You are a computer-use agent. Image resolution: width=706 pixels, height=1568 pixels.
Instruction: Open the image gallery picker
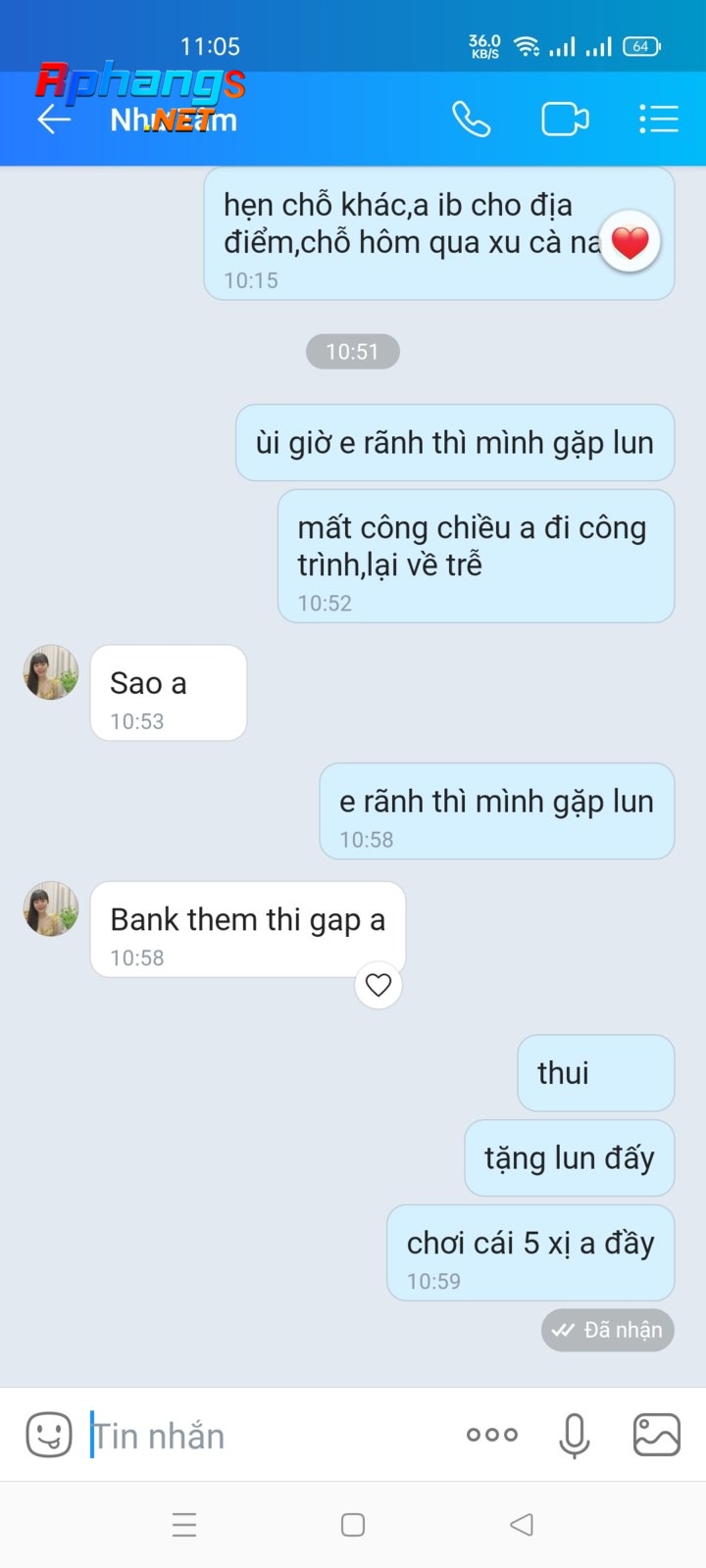pos(657,1435)
